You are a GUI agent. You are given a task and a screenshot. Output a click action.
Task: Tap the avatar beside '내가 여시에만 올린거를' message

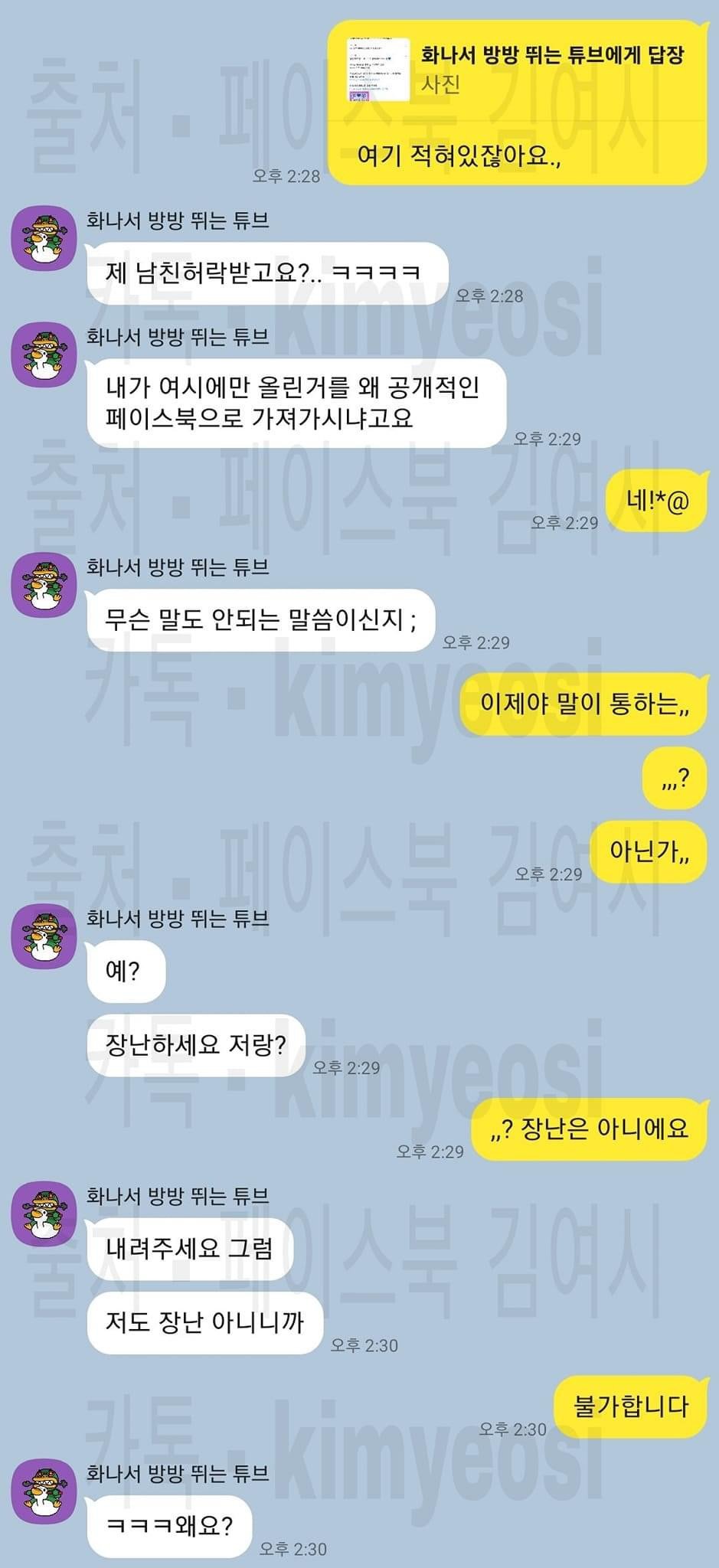point(44,354)
